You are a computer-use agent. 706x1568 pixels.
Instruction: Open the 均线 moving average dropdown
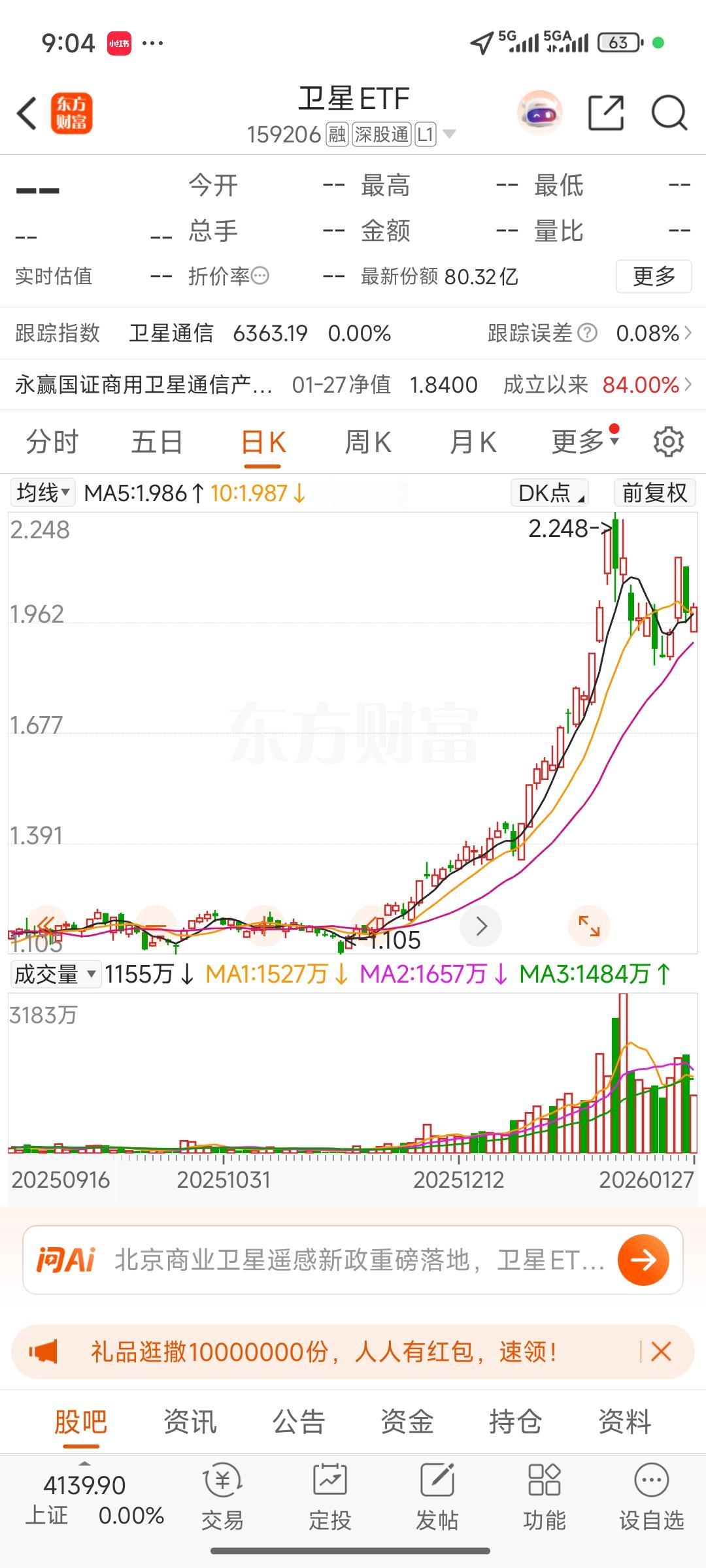coord(42,492)
